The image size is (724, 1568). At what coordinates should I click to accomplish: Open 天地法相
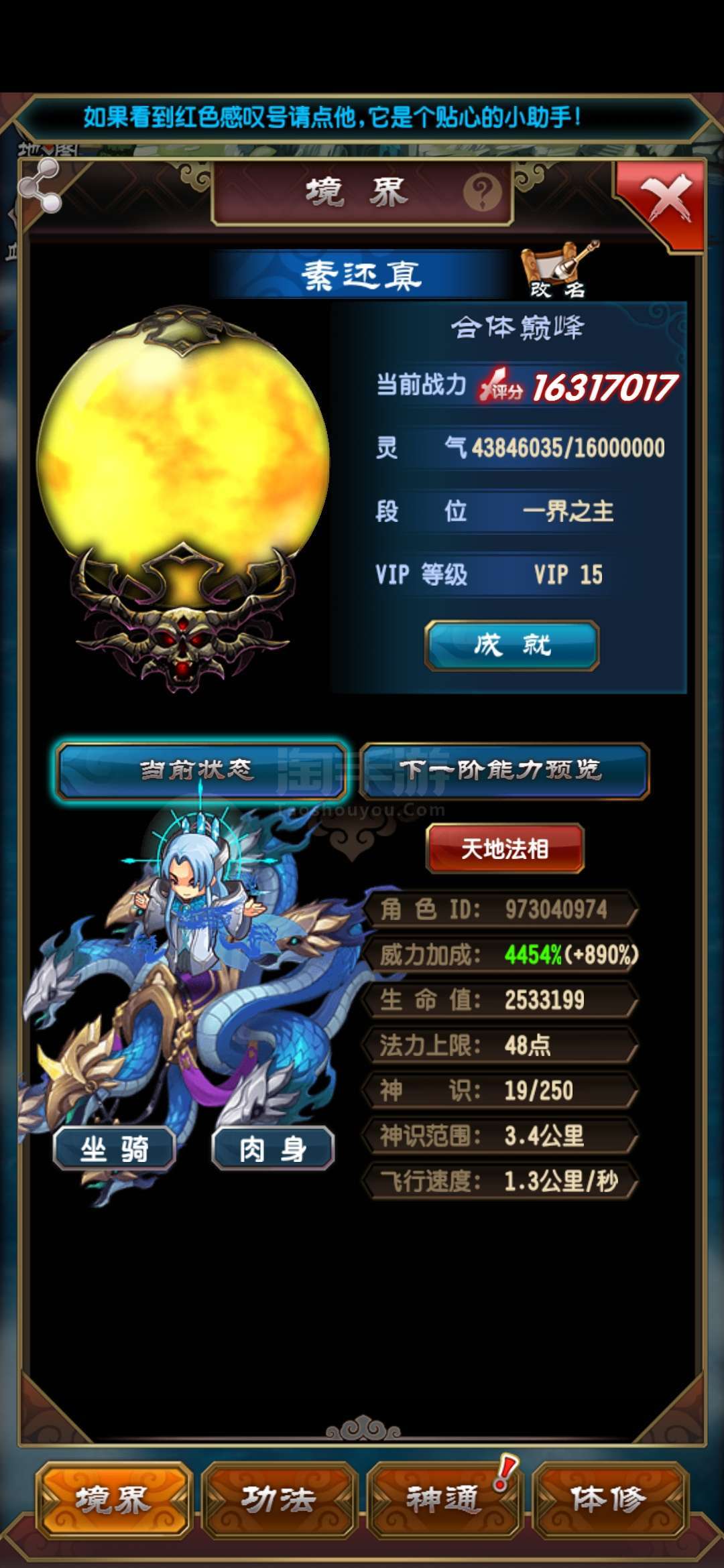[x=505, y=848]
